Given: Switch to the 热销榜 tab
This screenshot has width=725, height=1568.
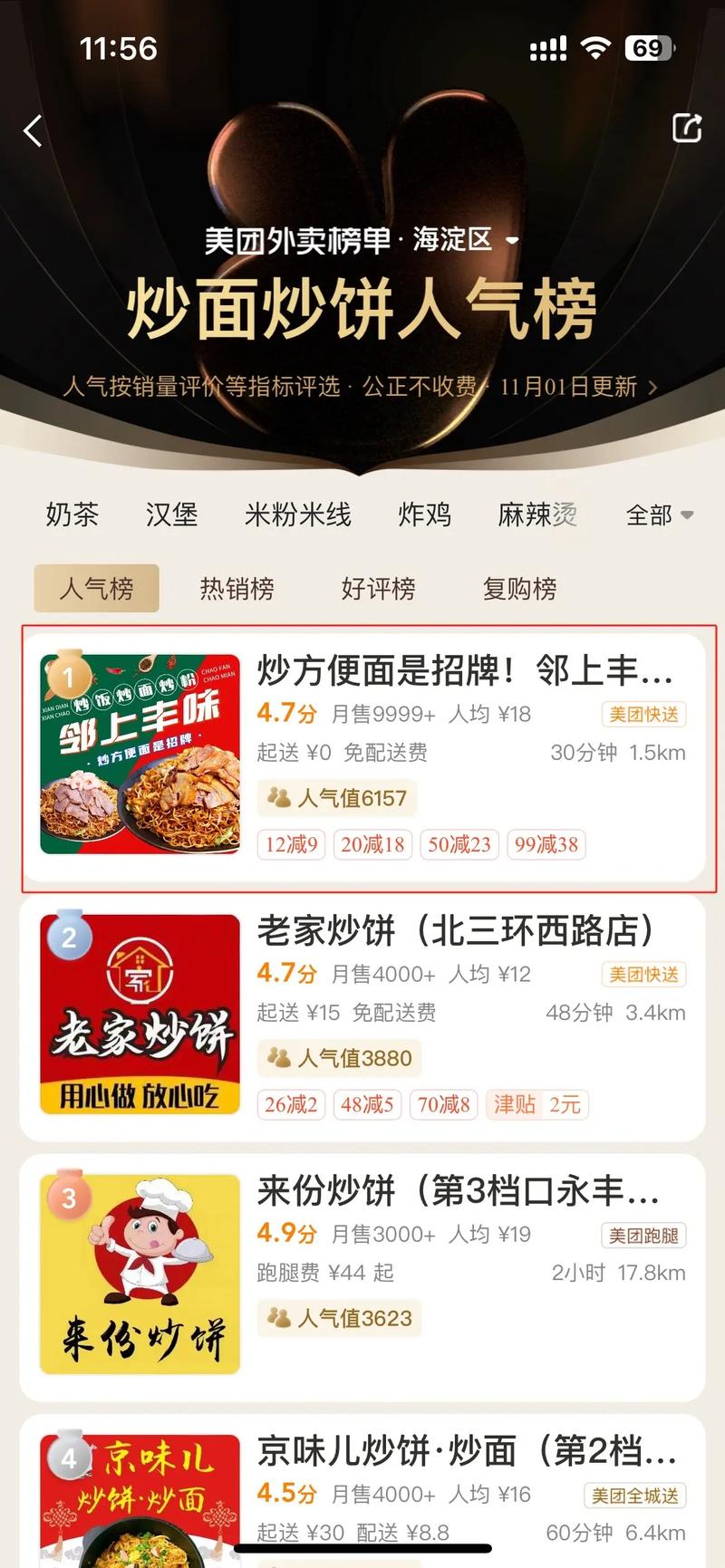Looking at the screenshot, I should (x=237, y=589).
